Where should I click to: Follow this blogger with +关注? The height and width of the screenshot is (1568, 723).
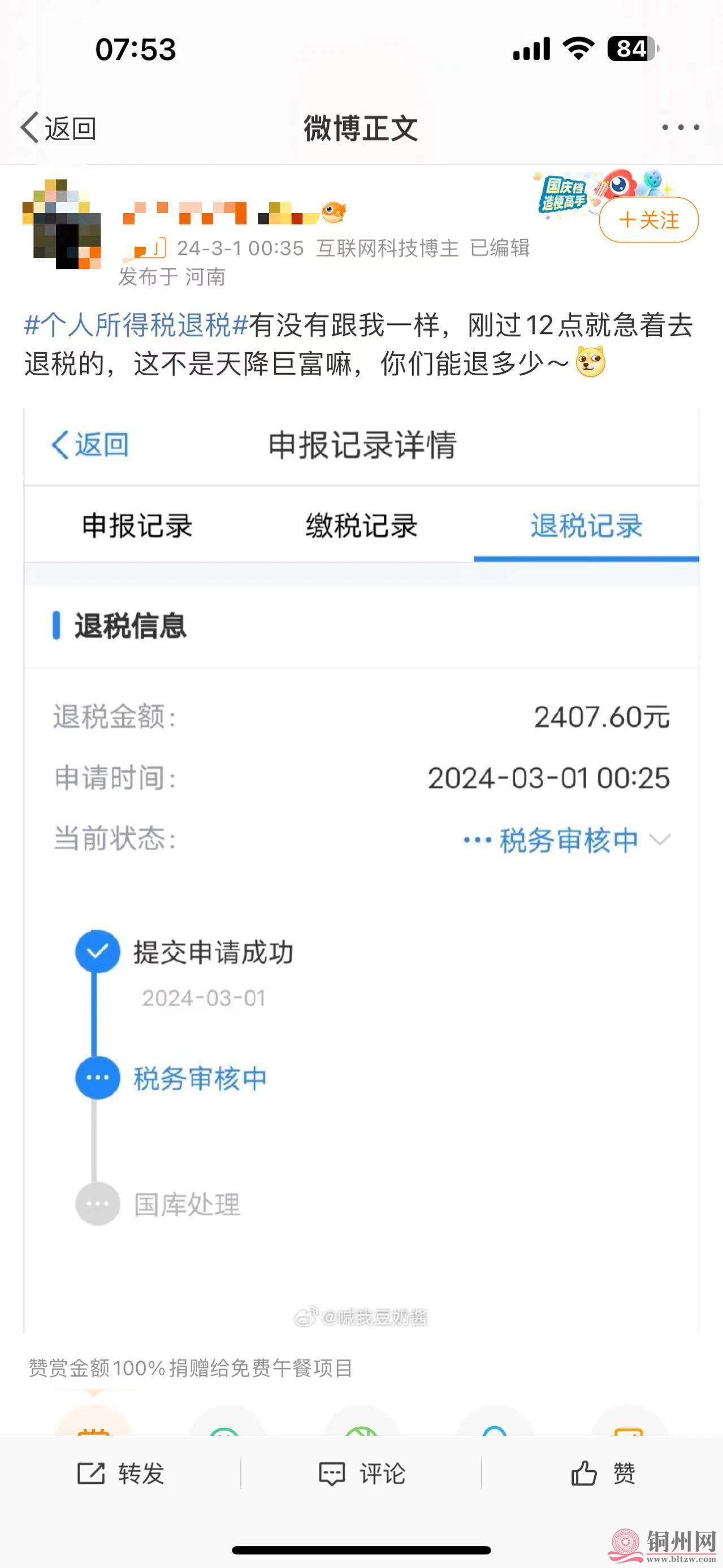[x=649, y=220]
